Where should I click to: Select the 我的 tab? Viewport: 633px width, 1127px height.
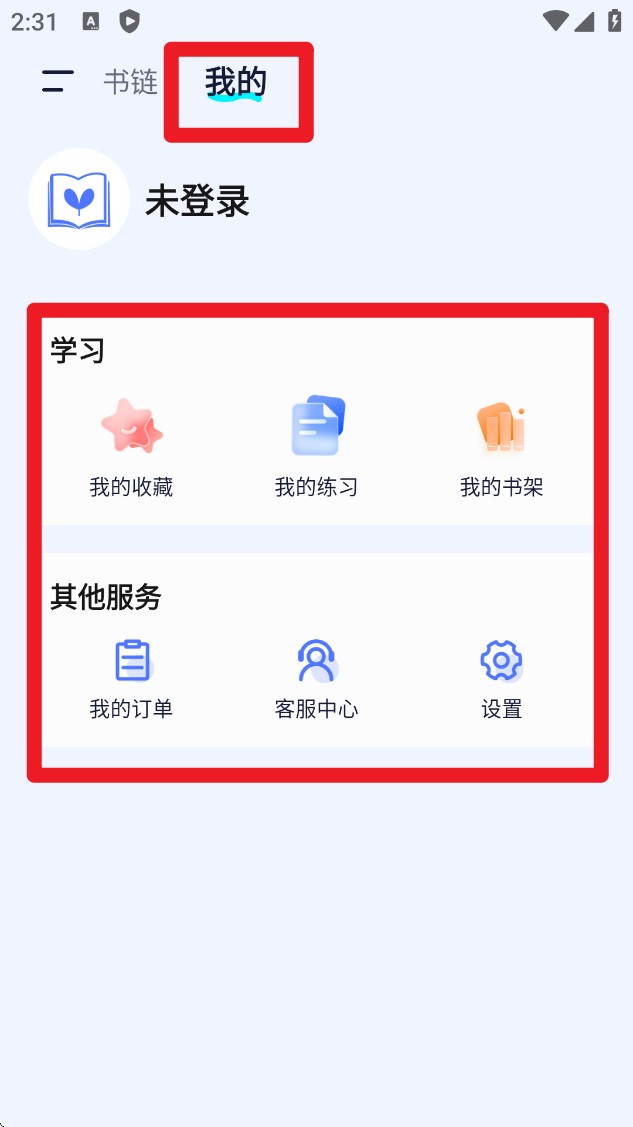pos(236,82)
